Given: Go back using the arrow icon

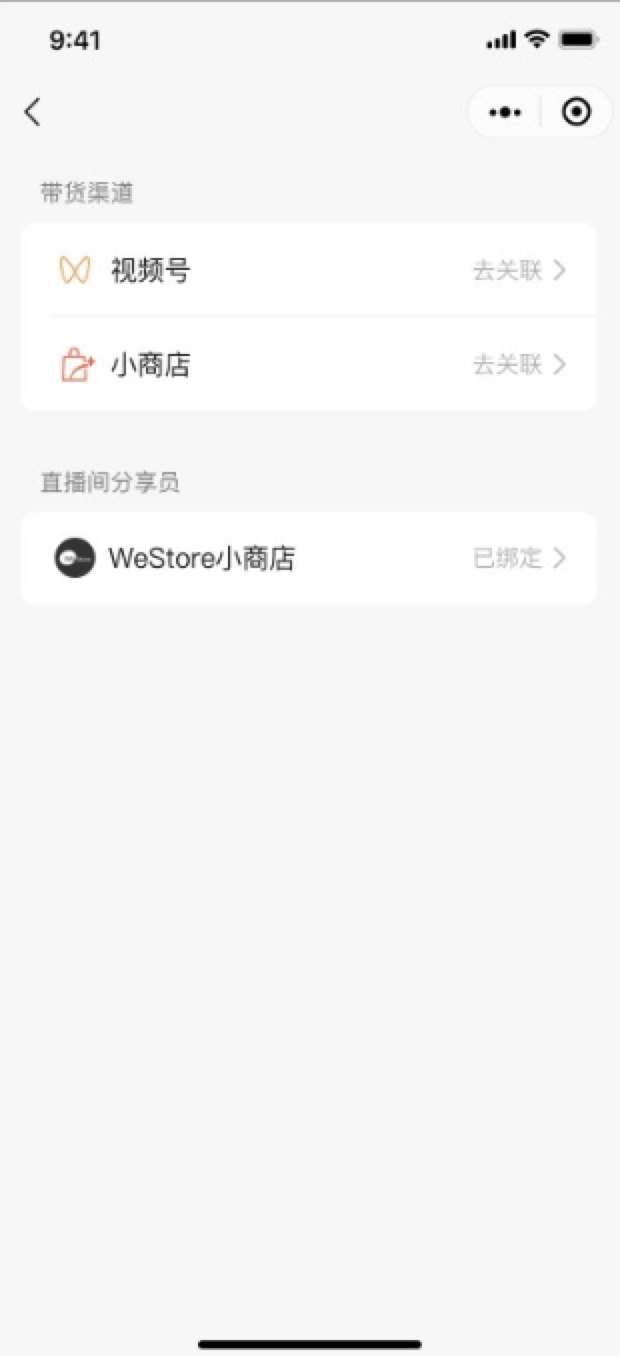Looking at the screenshot, I should 33,112.
